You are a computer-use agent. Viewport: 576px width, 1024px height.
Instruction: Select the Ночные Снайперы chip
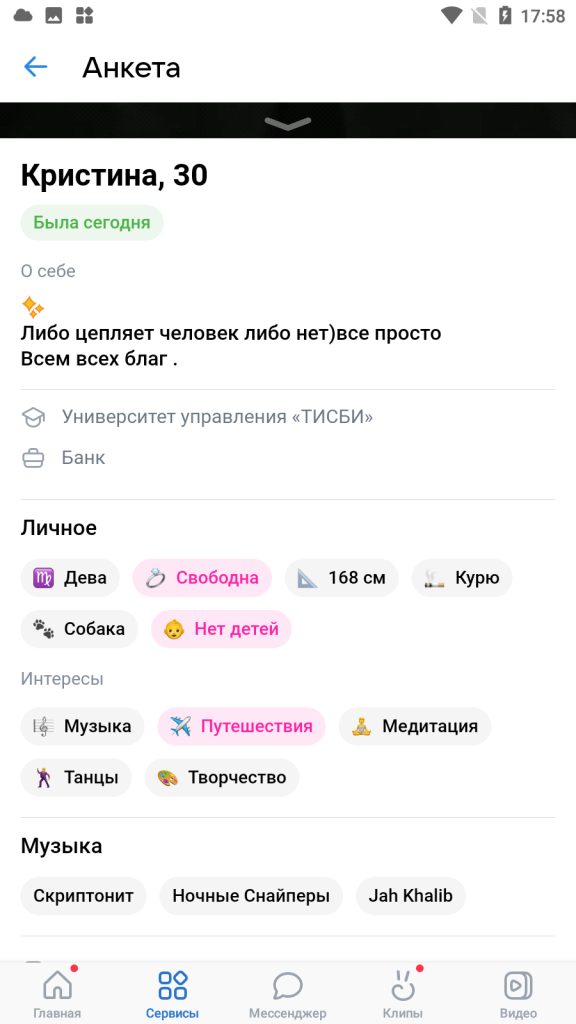click(x=251, y=896)
